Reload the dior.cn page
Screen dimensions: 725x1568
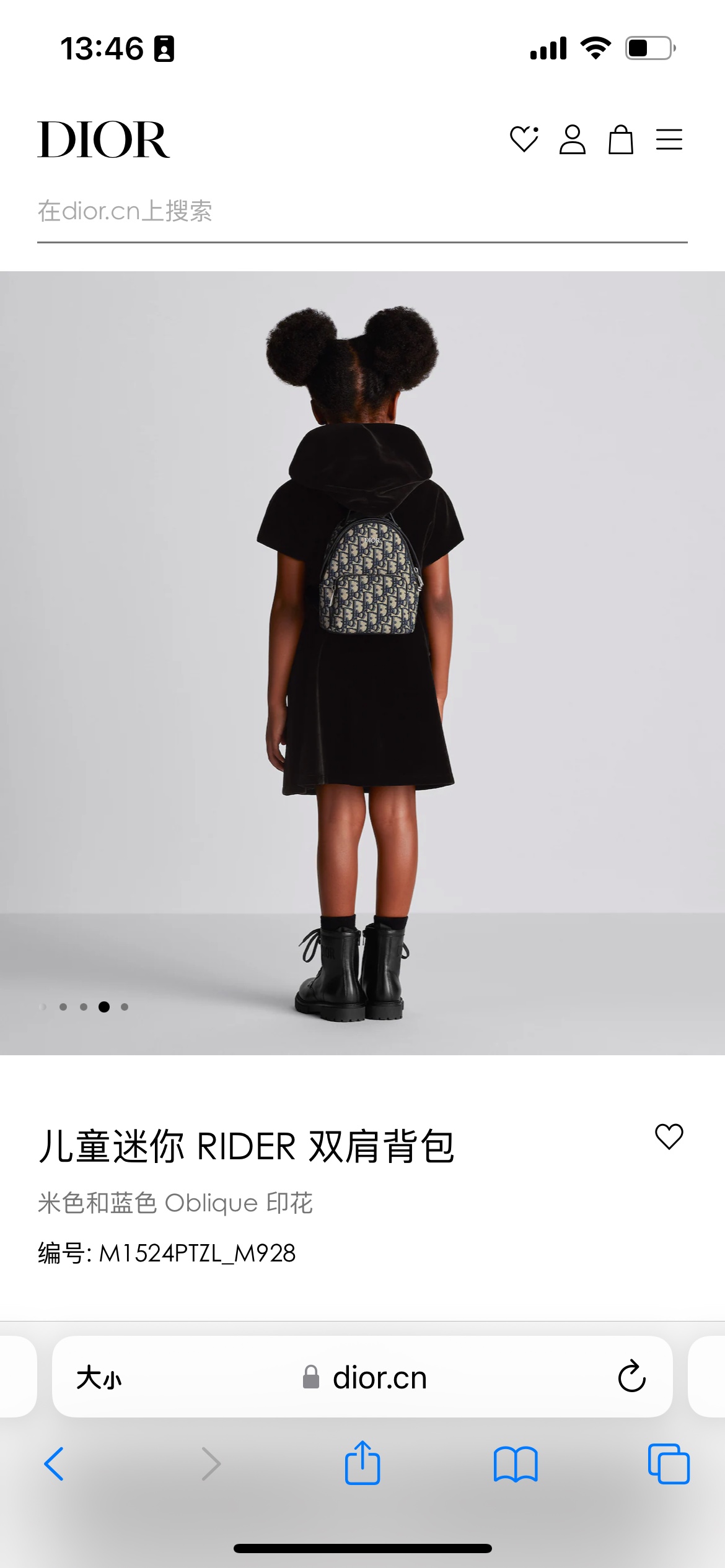click(631, 1377)
